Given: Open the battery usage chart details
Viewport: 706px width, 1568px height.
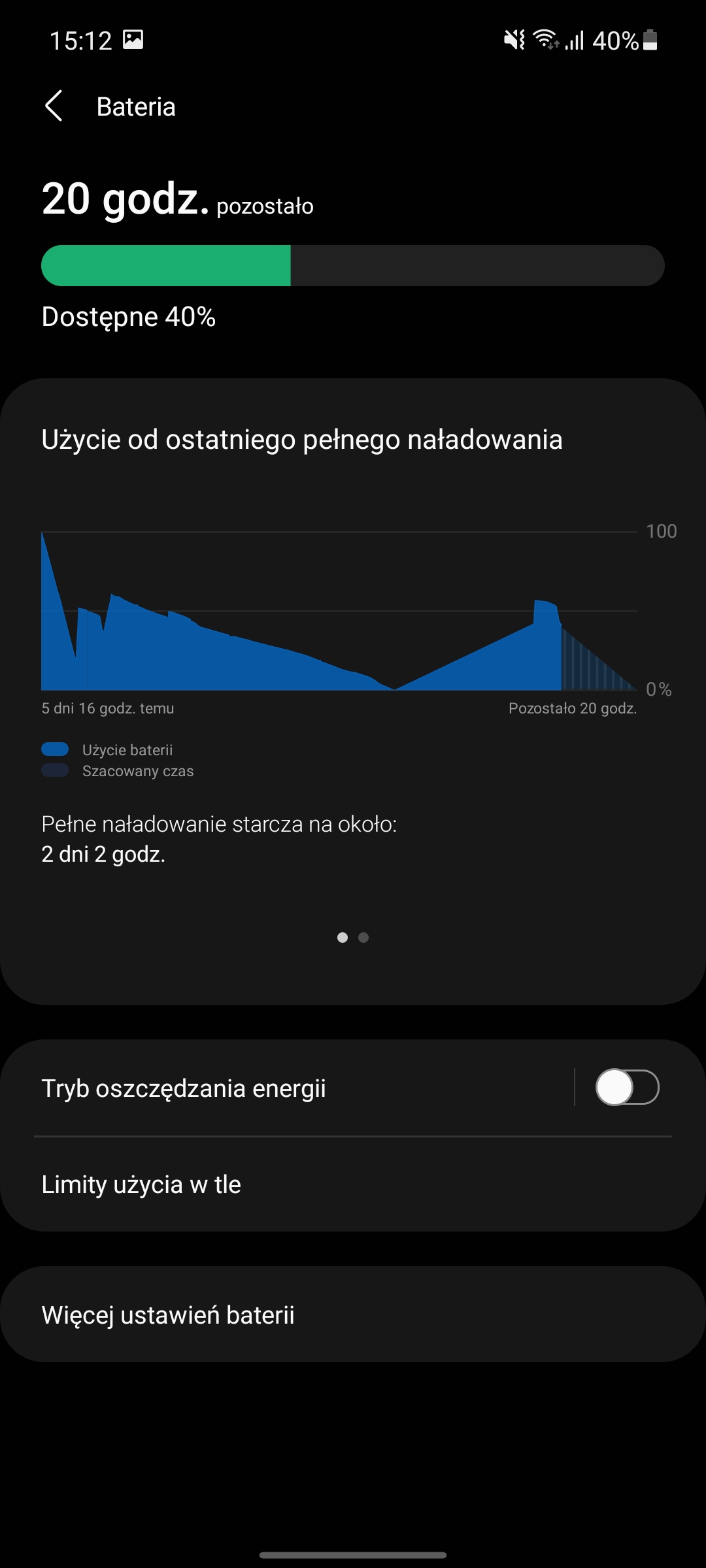Looking at the screenshot, I should (x=339, y=611).
